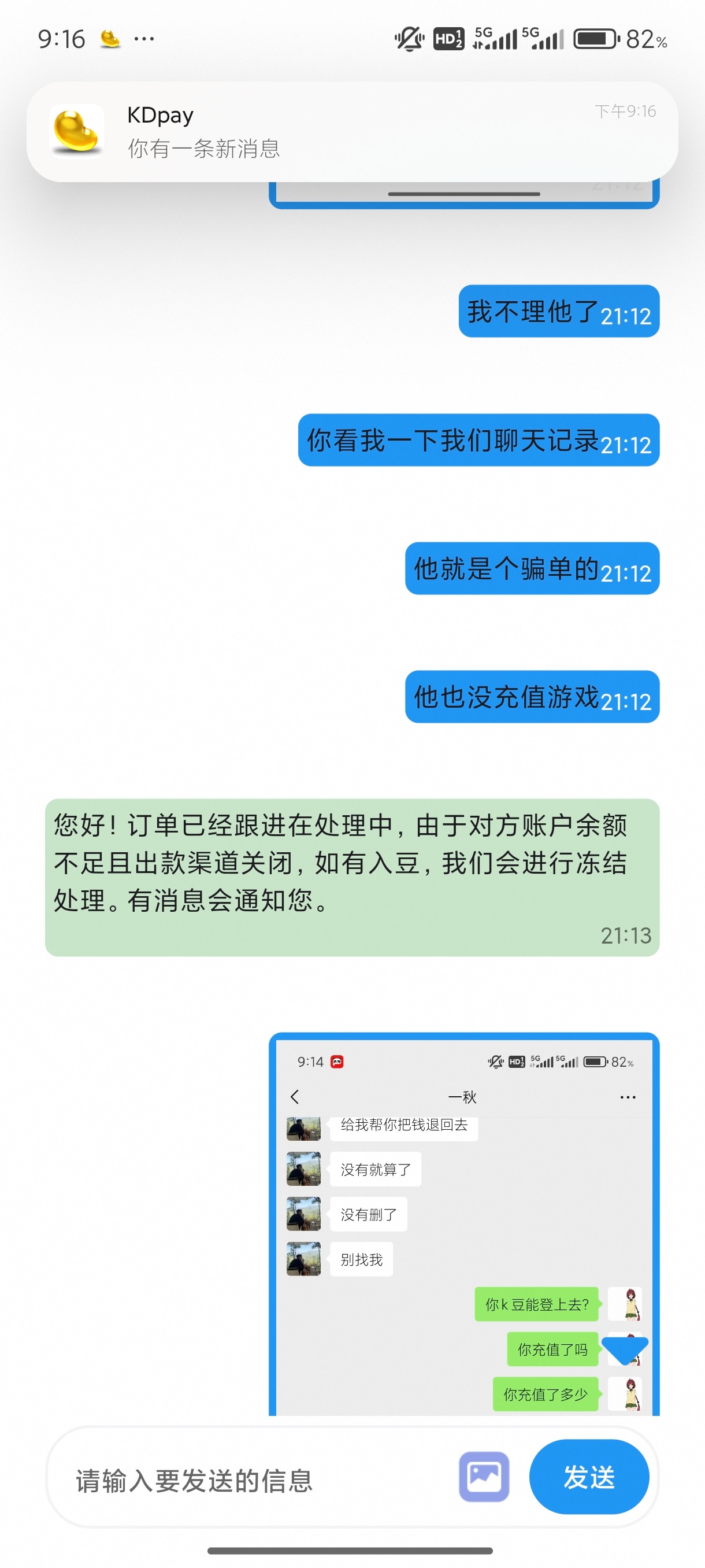
Task: Open the image picker icon
Action: coord(484,1477)
